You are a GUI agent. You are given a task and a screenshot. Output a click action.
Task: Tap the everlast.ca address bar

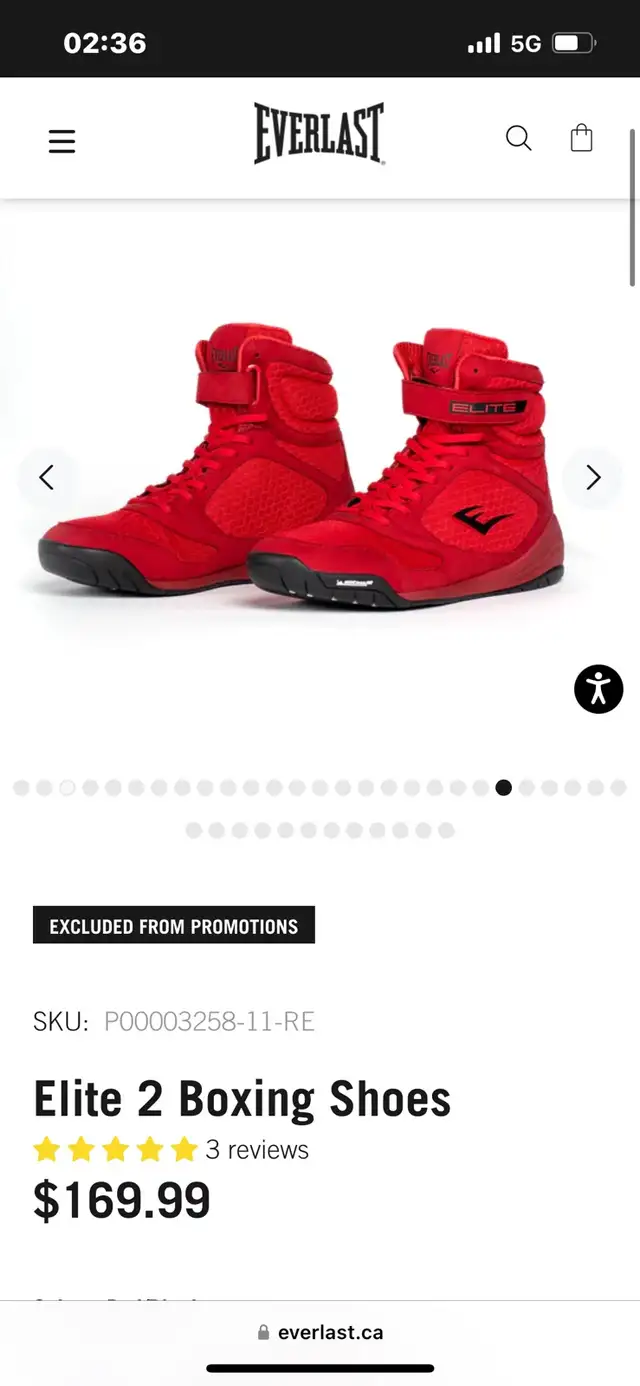coord(320,1332)
